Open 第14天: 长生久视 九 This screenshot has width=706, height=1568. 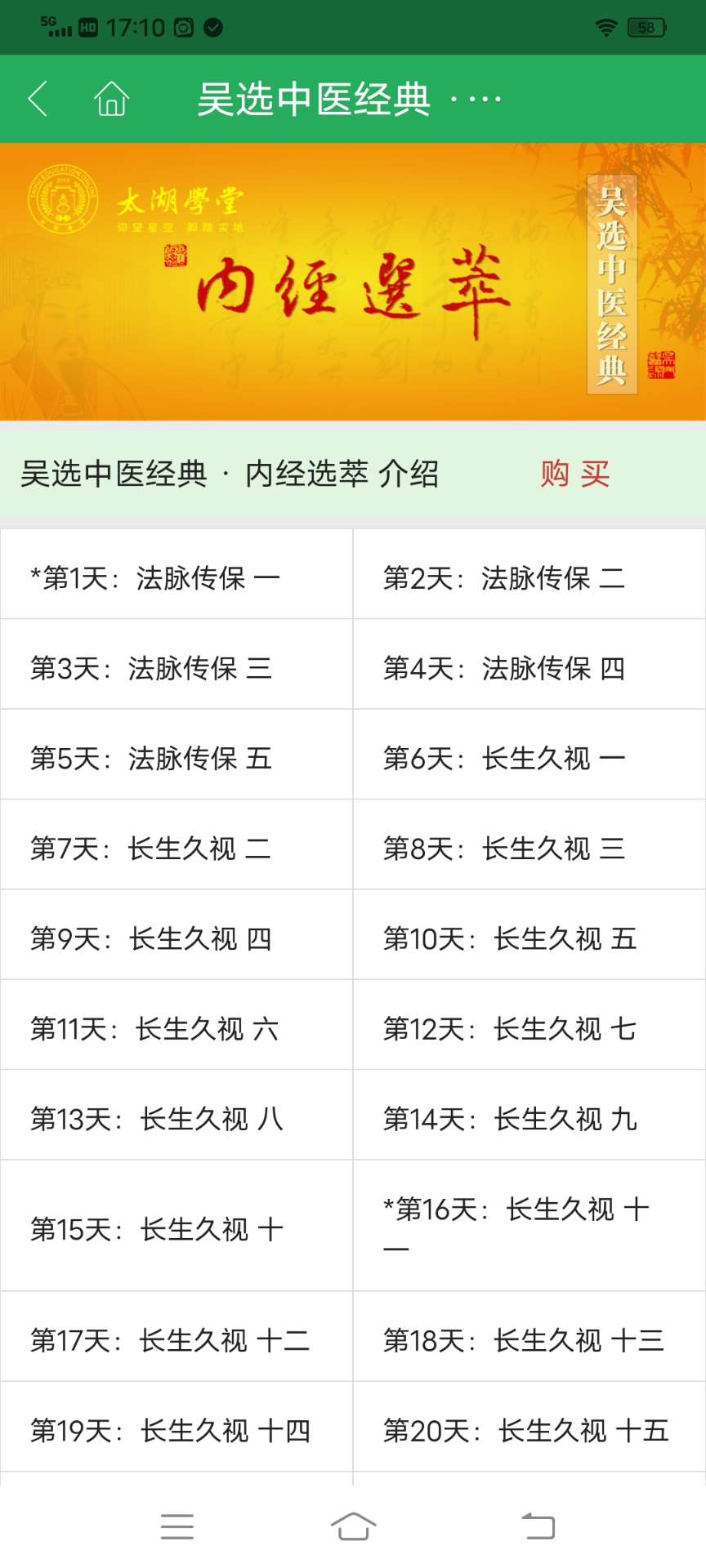(x=529, y=1115)
